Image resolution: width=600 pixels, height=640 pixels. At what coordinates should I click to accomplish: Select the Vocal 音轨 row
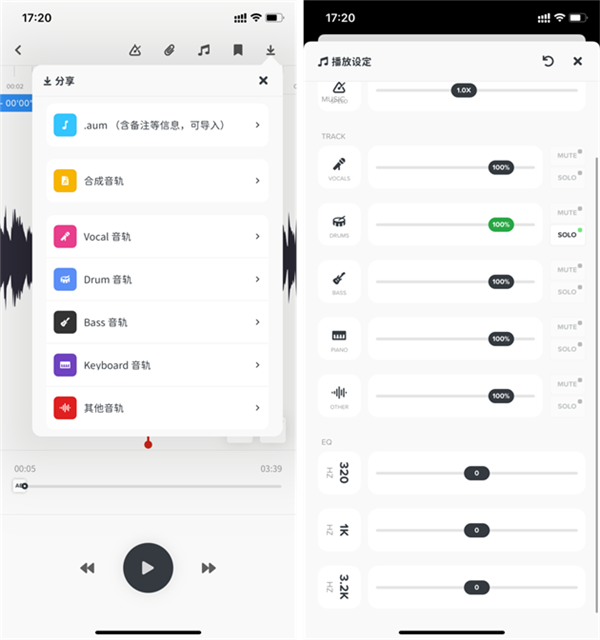157,237
